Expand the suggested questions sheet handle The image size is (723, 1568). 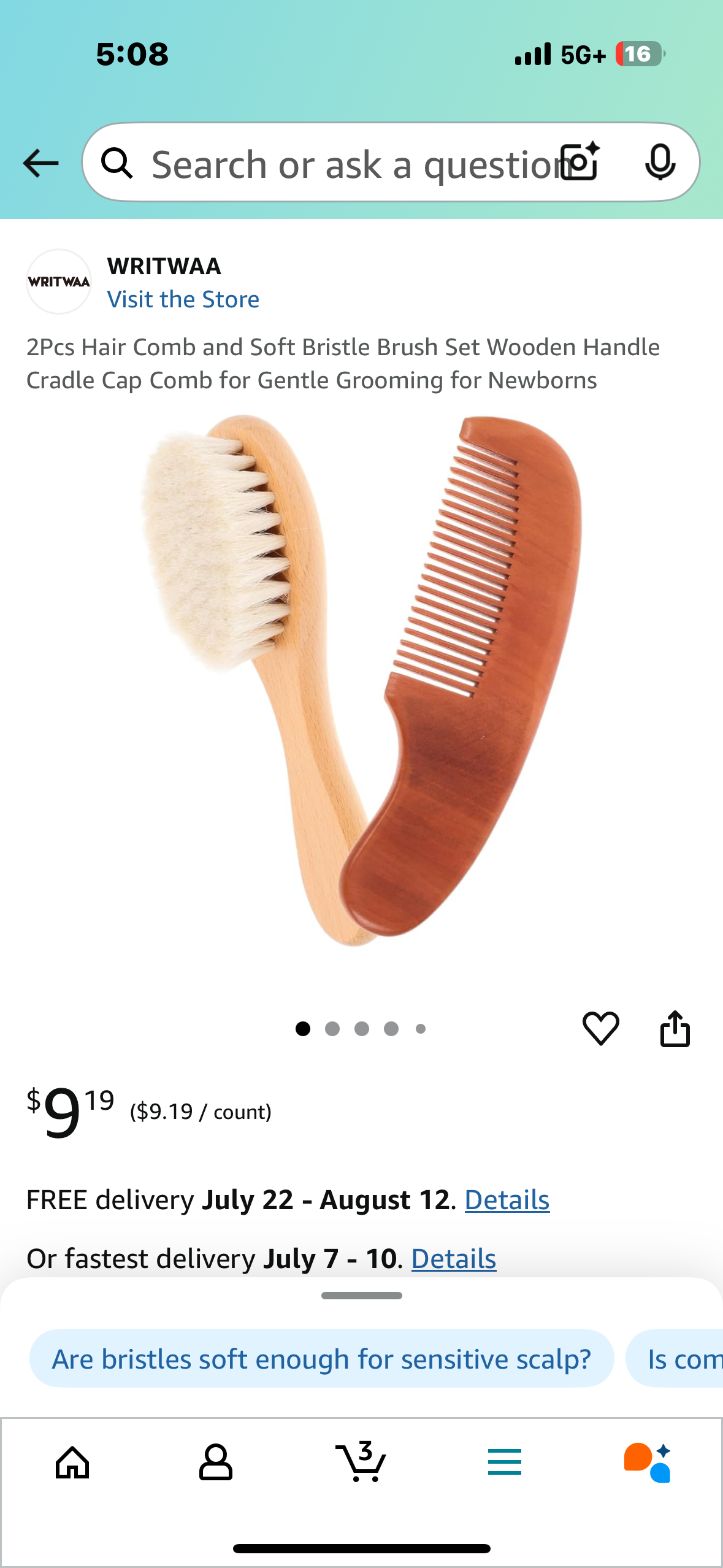pos(362,1296)
